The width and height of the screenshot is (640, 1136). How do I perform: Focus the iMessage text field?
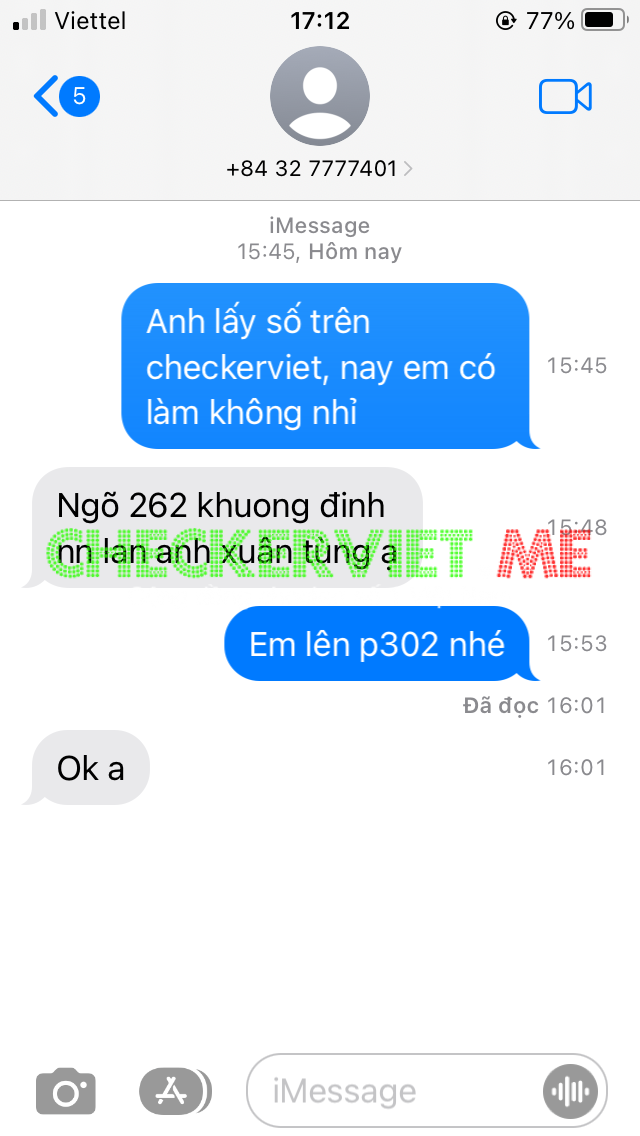pyautogui.click(x=390, y=1091)
